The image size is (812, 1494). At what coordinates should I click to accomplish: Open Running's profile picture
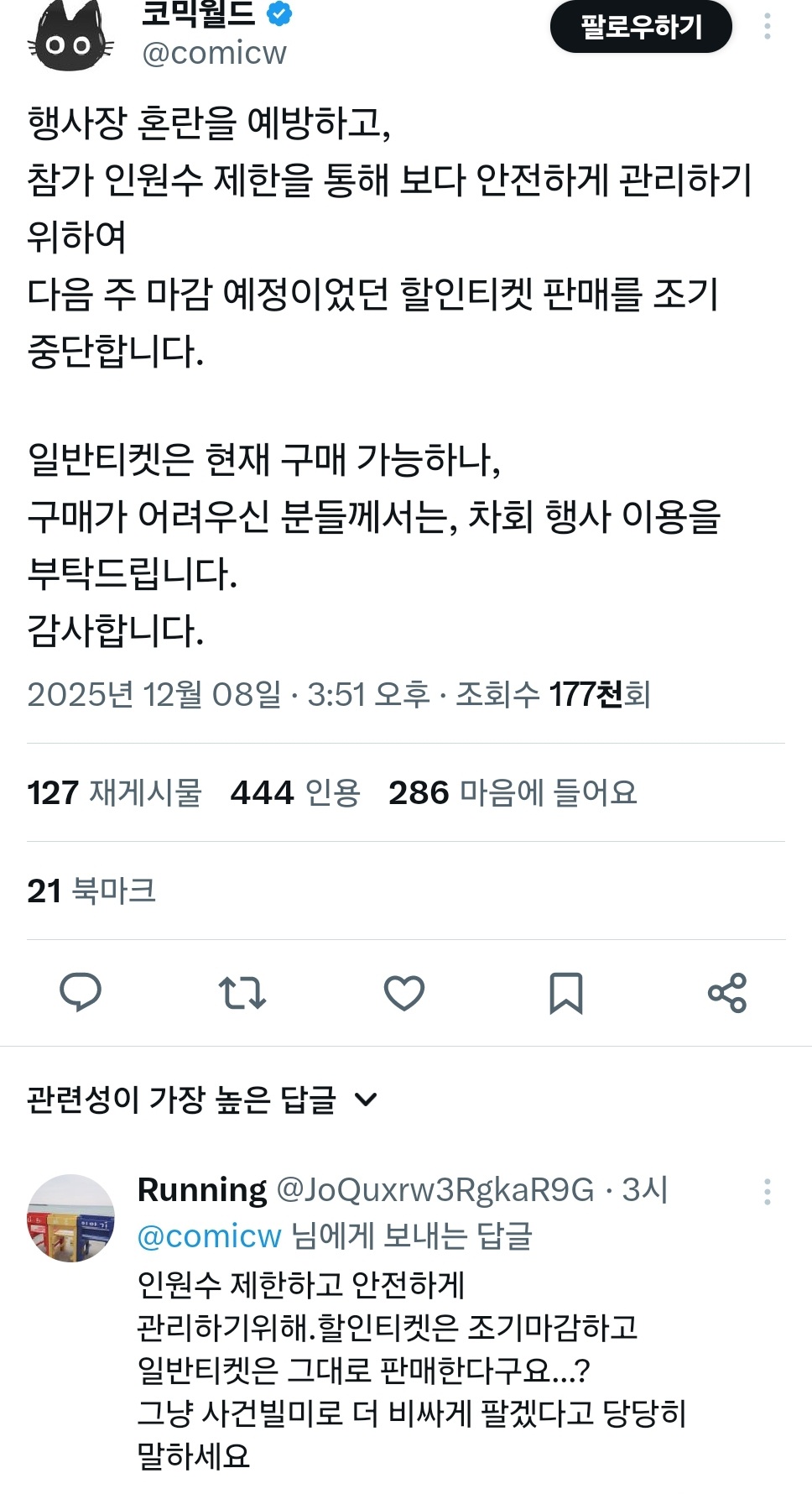[70, 1217]
